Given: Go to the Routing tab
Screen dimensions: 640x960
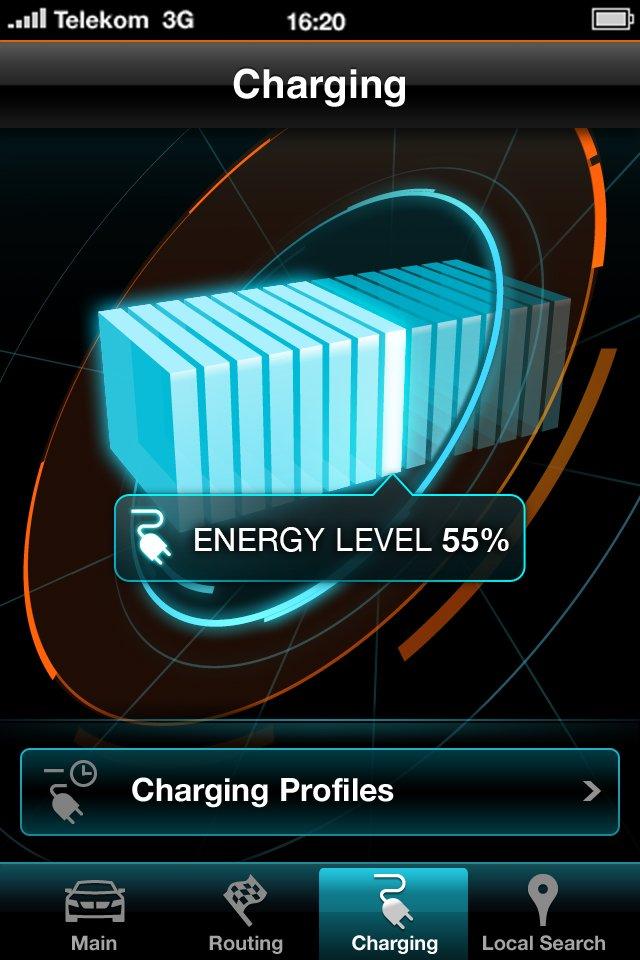Looking at the screenshot, I should click(245, 914).
